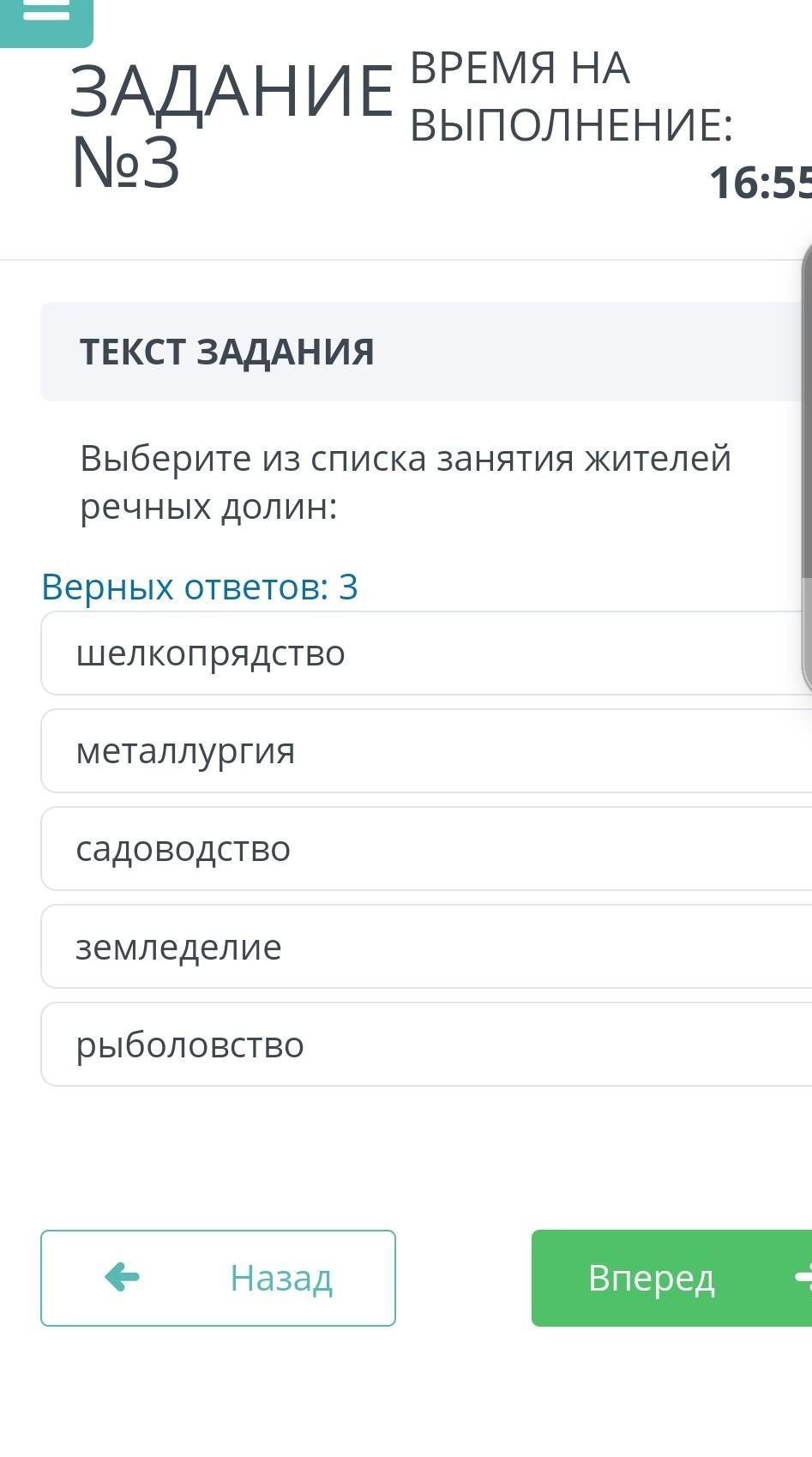Go back with the Назад button
The height and width of the screenshot is (1457, 812).
(x=218, y=1279)
